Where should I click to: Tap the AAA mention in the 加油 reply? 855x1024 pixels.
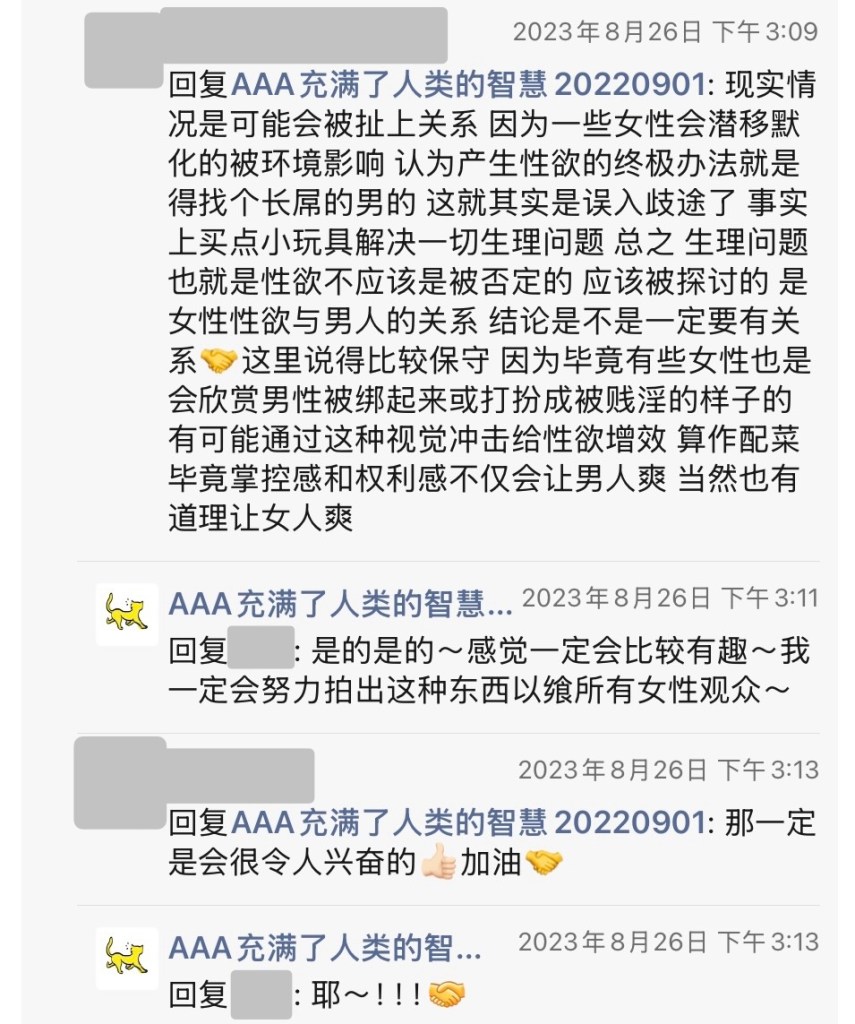pyautogui.click(x=467, y=823)
